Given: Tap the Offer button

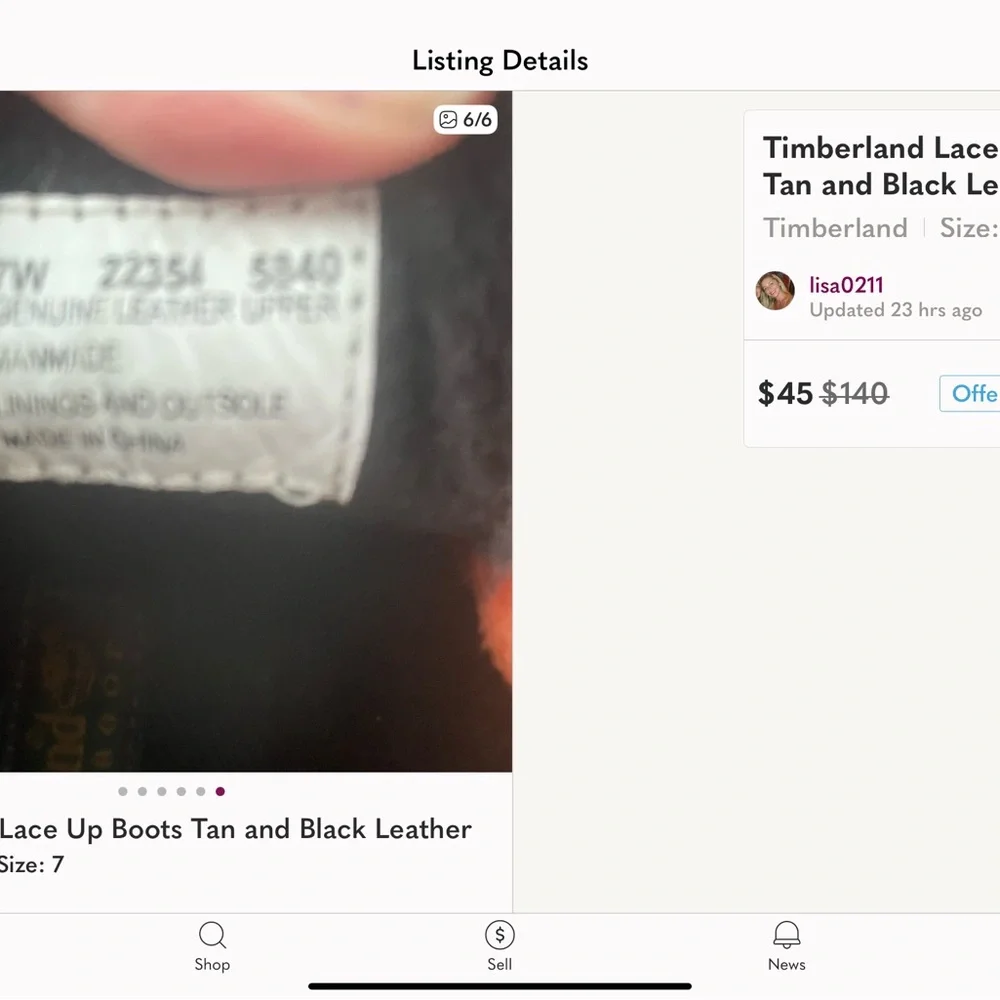Looking at the screenshot, I should [x=971, y=394].
